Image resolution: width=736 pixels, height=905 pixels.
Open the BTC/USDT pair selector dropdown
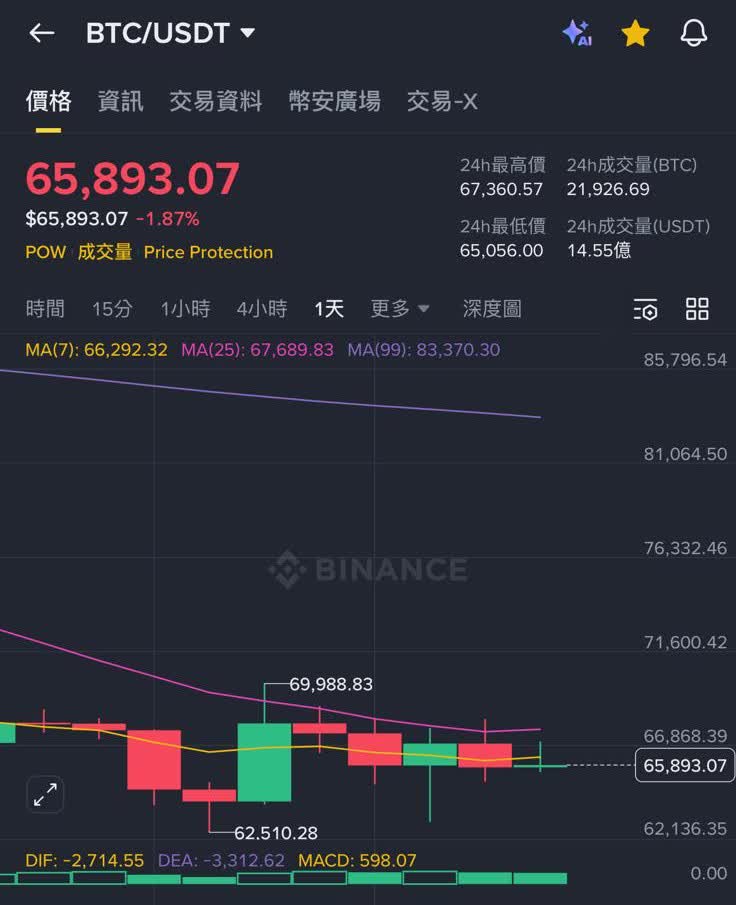point(171,33)
